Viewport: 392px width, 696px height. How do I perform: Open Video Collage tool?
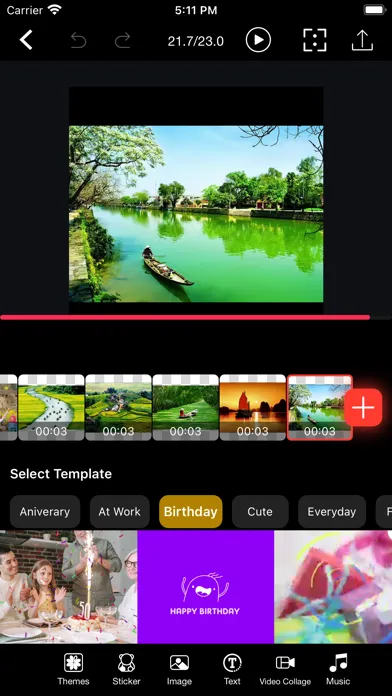click(x=285, y=669)
